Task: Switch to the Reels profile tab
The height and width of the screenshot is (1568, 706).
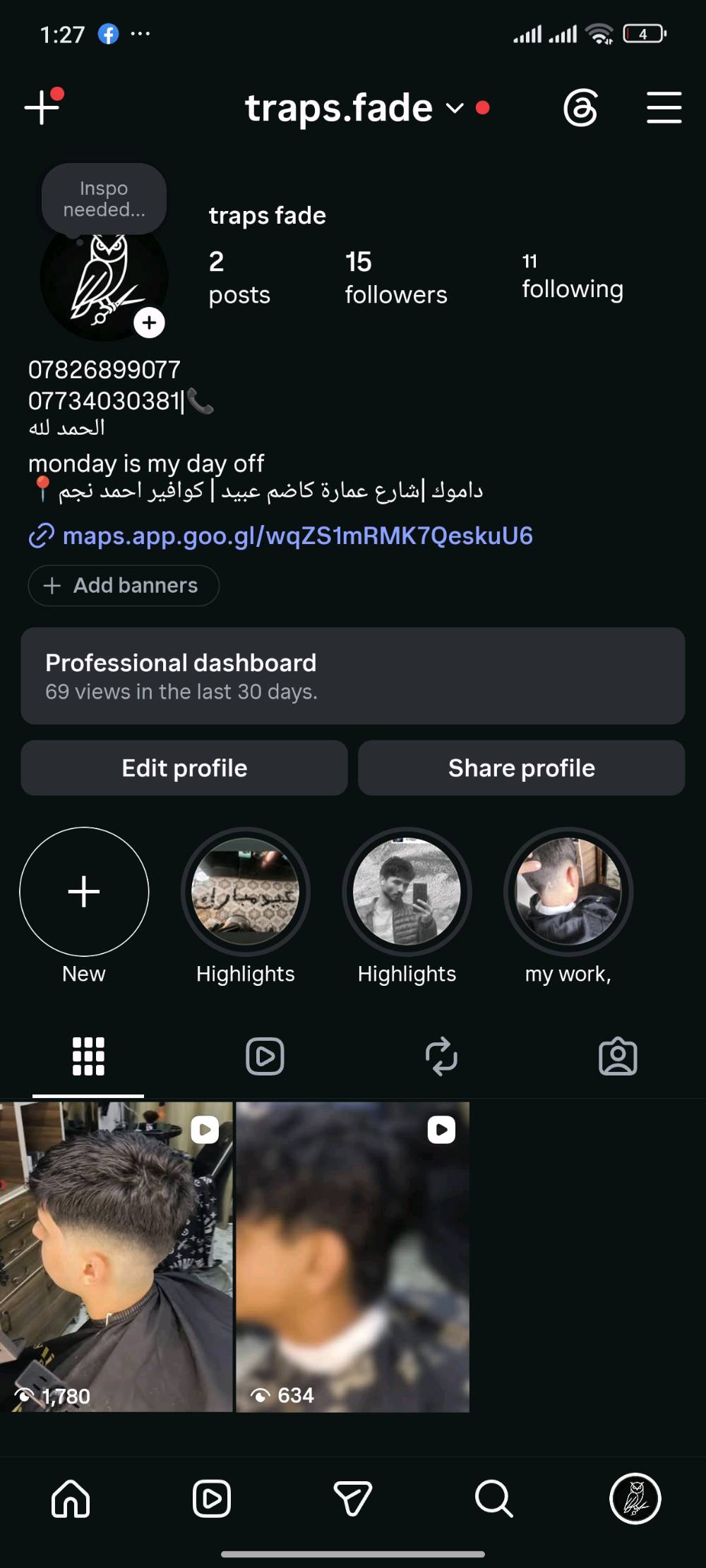Action: (x=265, y=1056)
